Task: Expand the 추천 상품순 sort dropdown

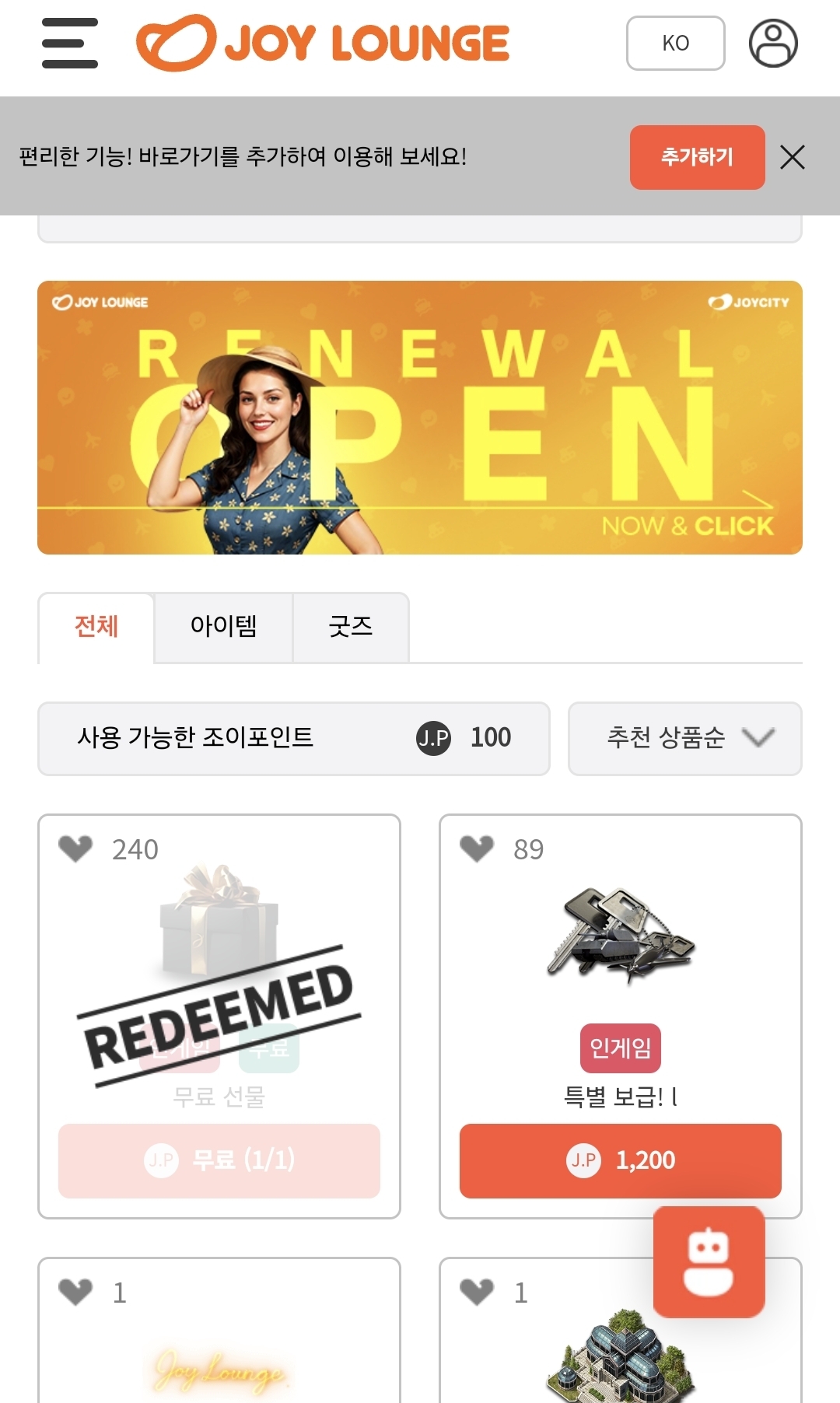Action: click(x=684, y=738)
